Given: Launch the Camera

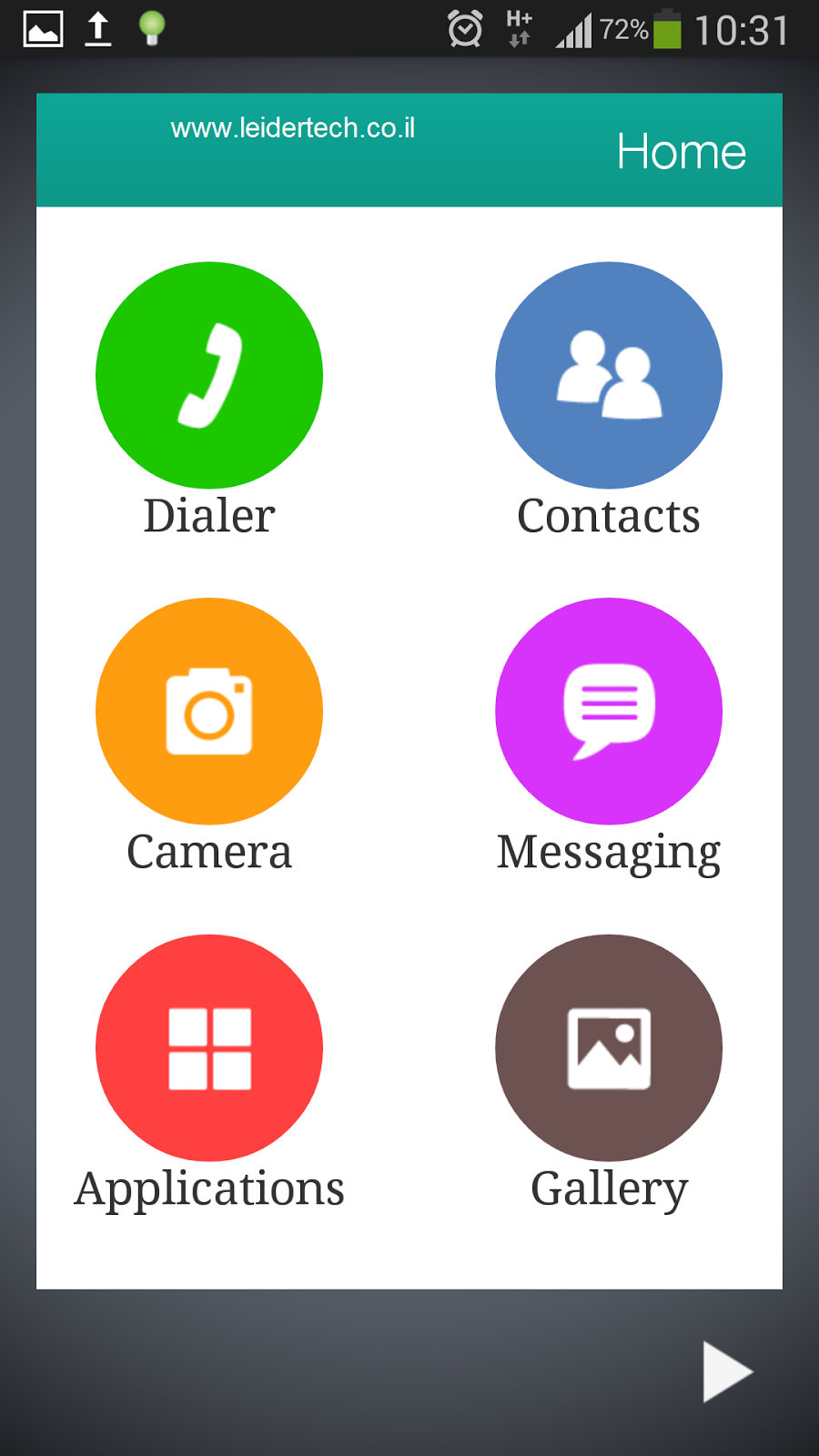Looking at the screenshot, I should coord(209,711).
